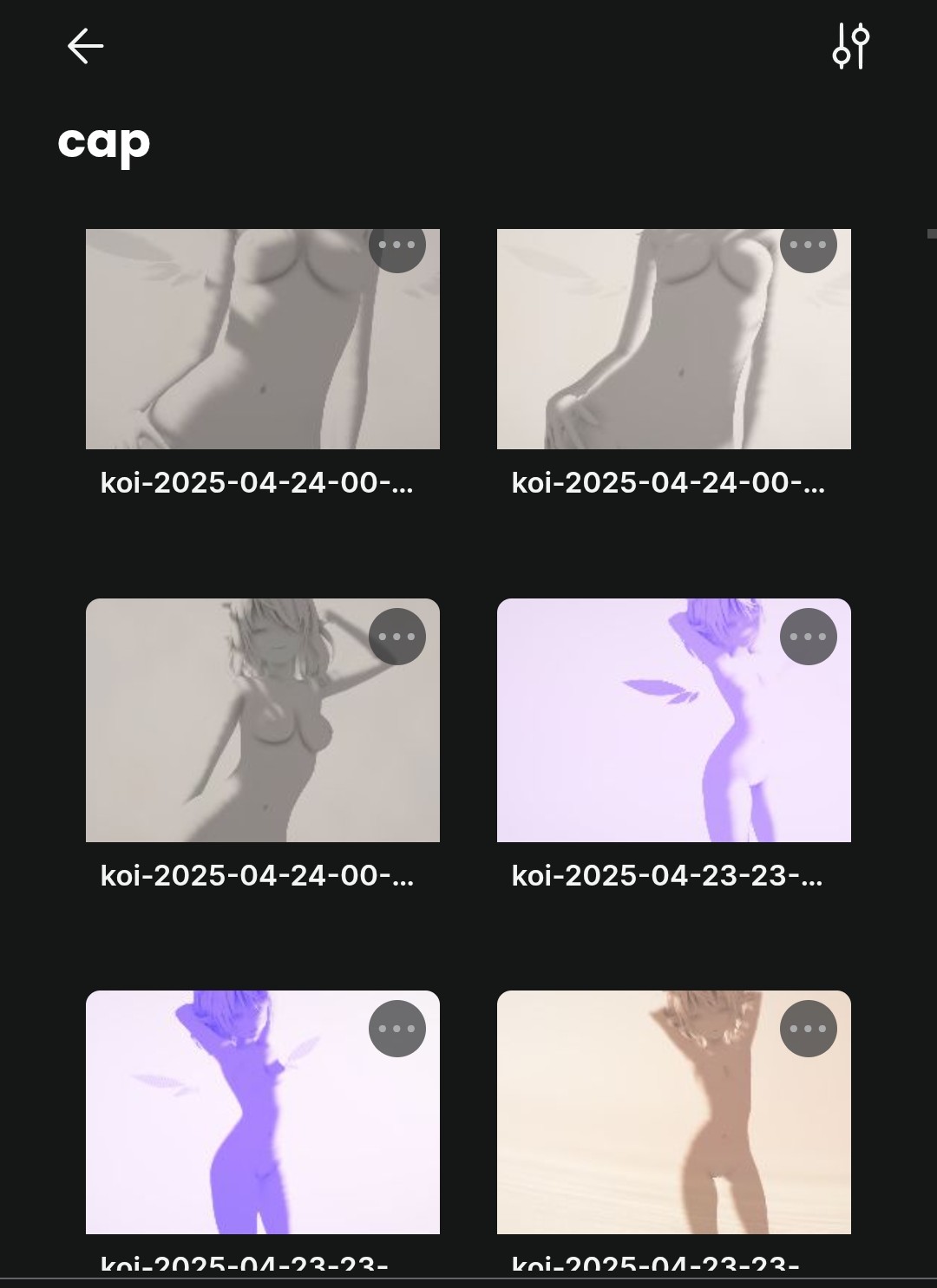This screenshot has height=1288, width=937.
Task: Open the filter and sort sliders icon
Action: [x=850, y=46]
